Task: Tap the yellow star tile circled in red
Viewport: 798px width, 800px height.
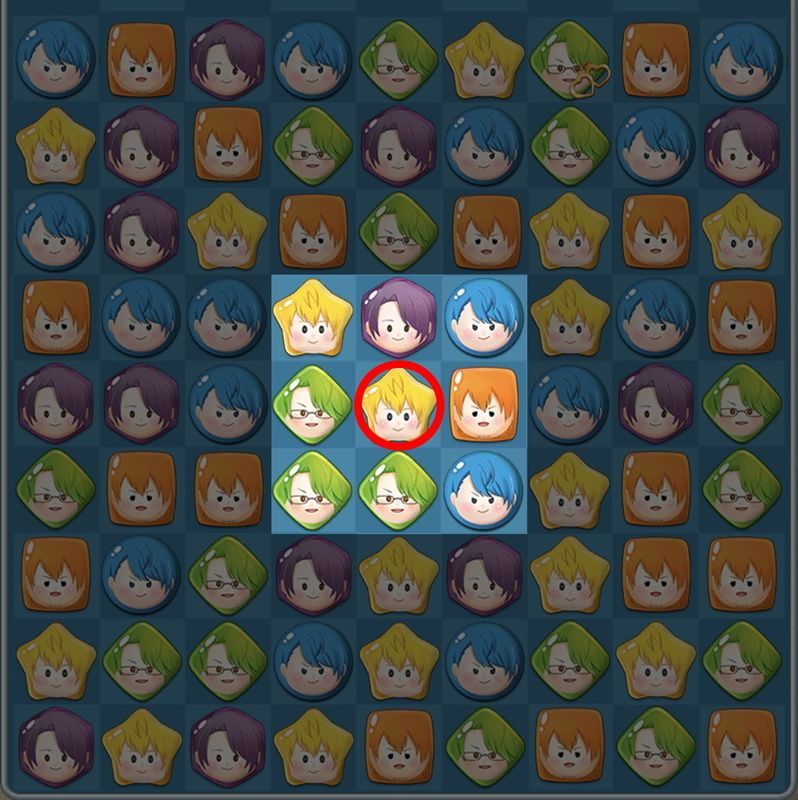Action: [398, 407]
